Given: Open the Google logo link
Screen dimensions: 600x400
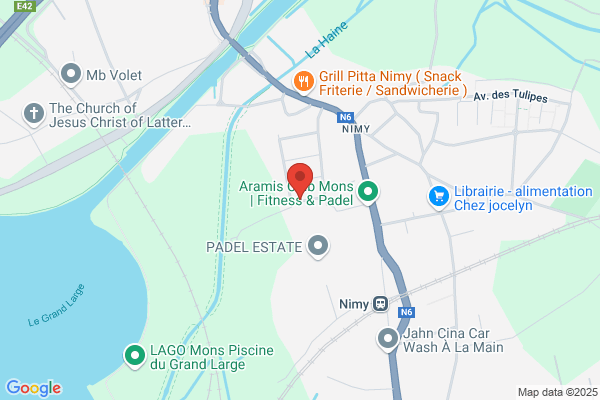Looking at the screenshot, I should click(34, 388).
